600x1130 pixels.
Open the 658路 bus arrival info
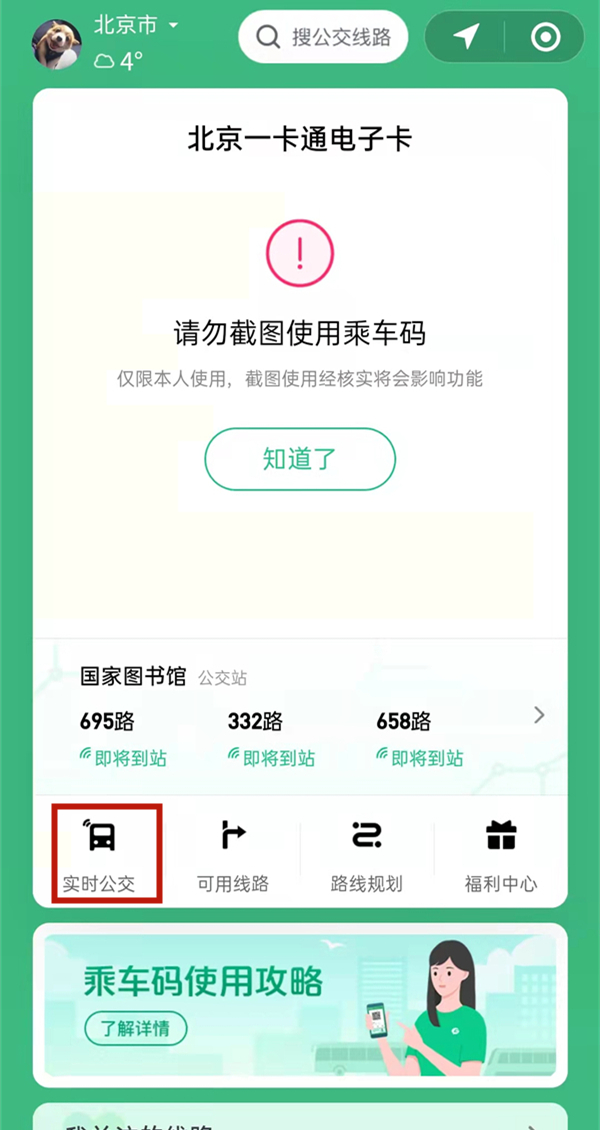pyautogui.click(x=420, y=738)
